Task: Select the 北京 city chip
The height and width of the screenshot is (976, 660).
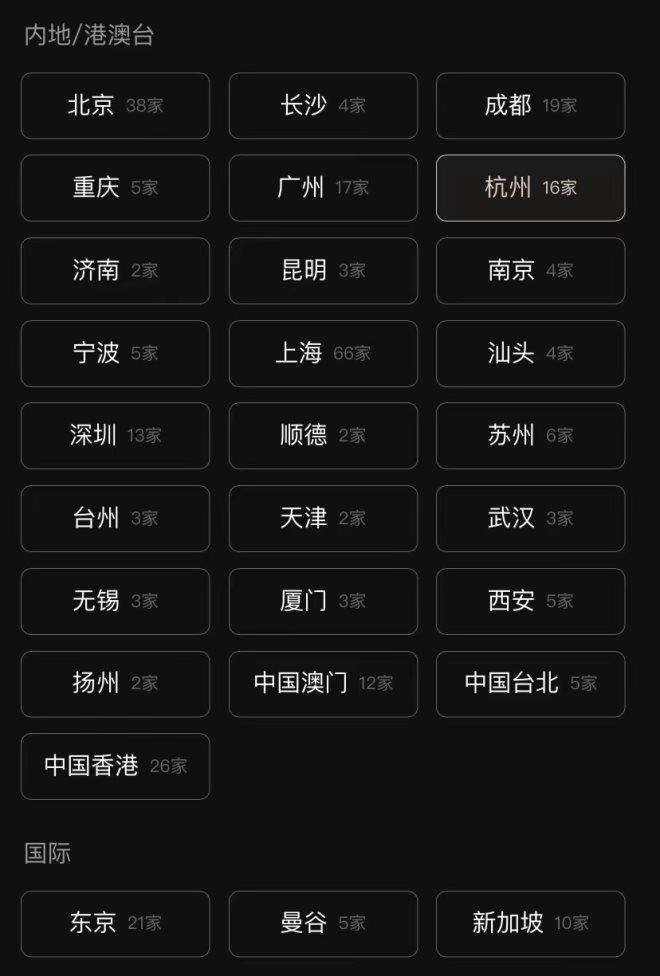Action: click(x=115, y=105)
